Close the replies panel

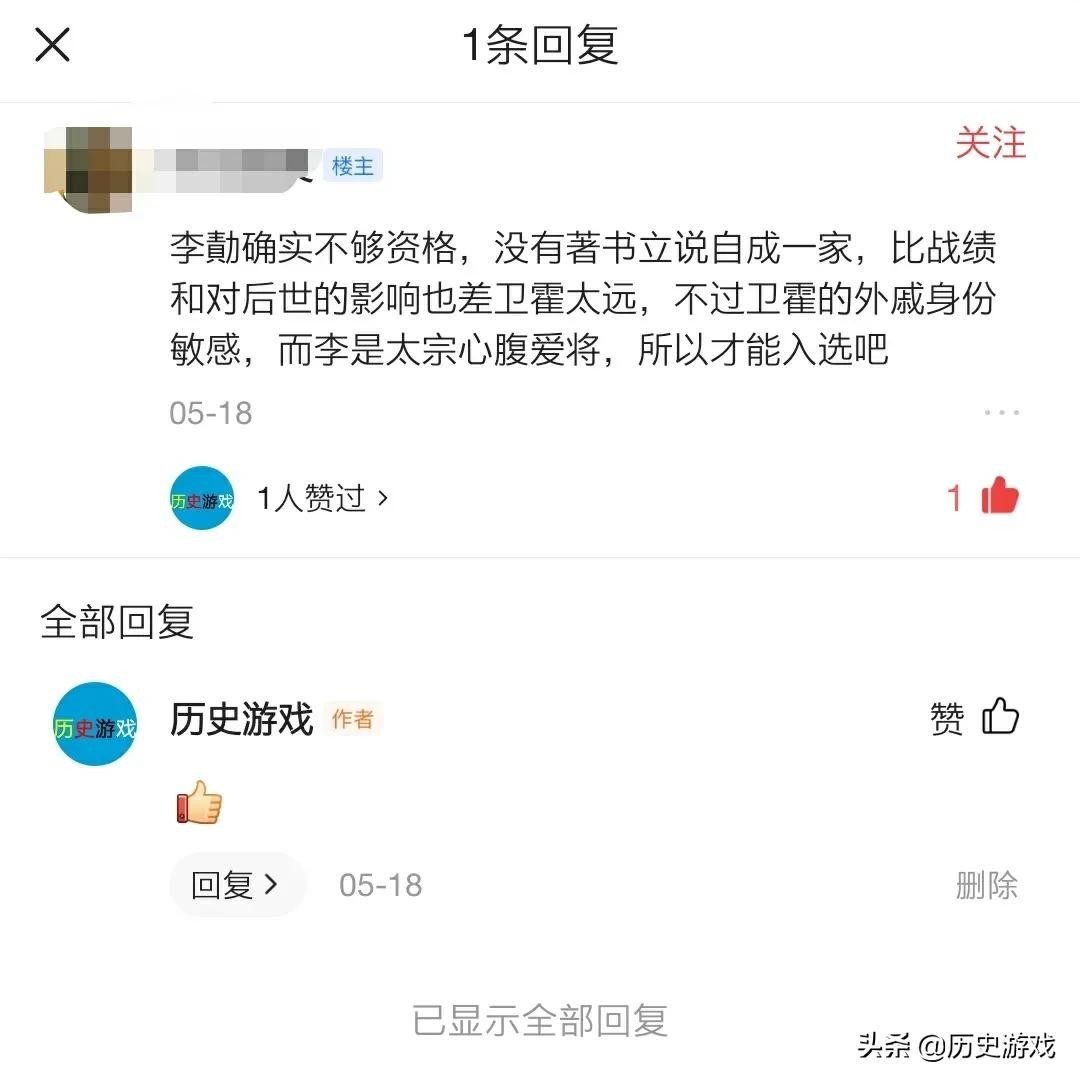click(x=52, y=45)
